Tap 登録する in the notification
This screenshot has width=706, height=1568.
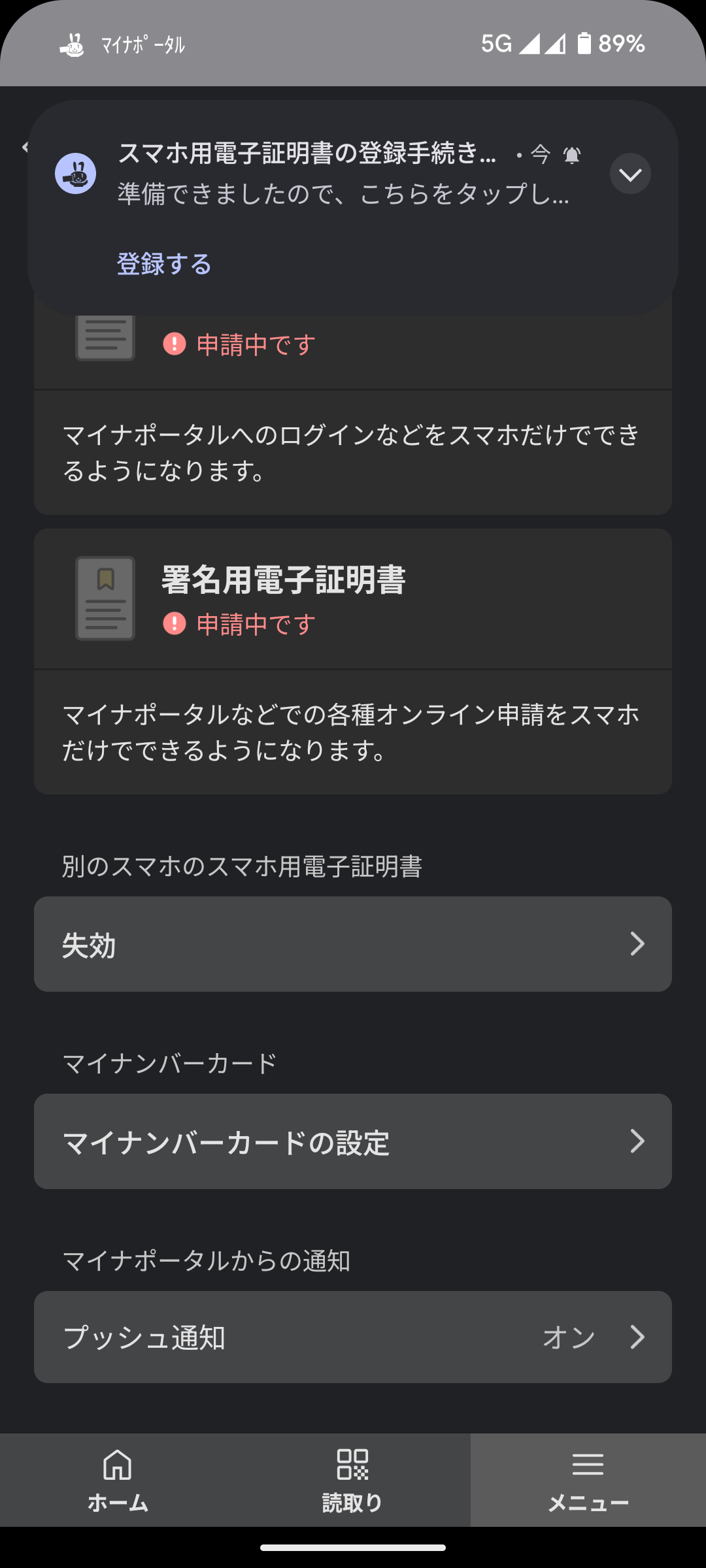tap(164, 264)
